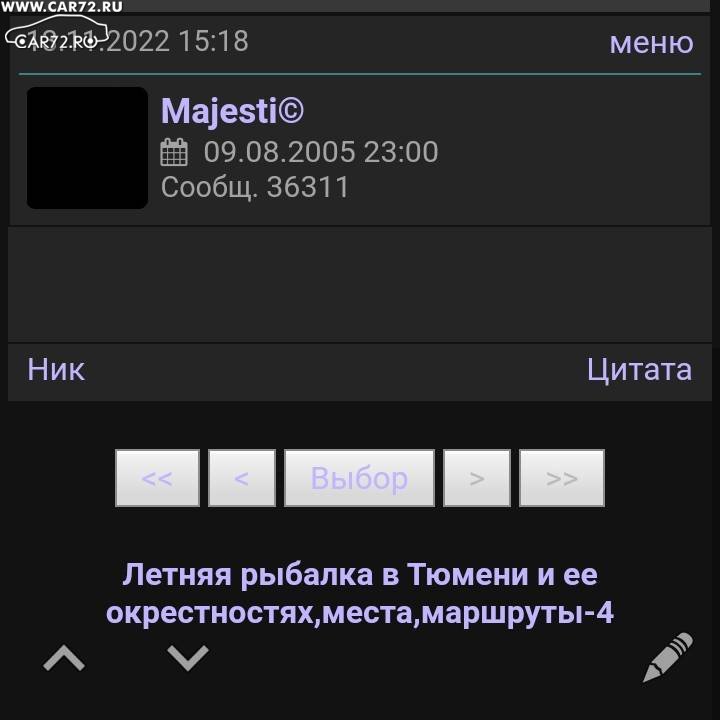This screenshot has width=720, height=720.
Task: Tap the down arrow icon
Action: pos(188,657)
